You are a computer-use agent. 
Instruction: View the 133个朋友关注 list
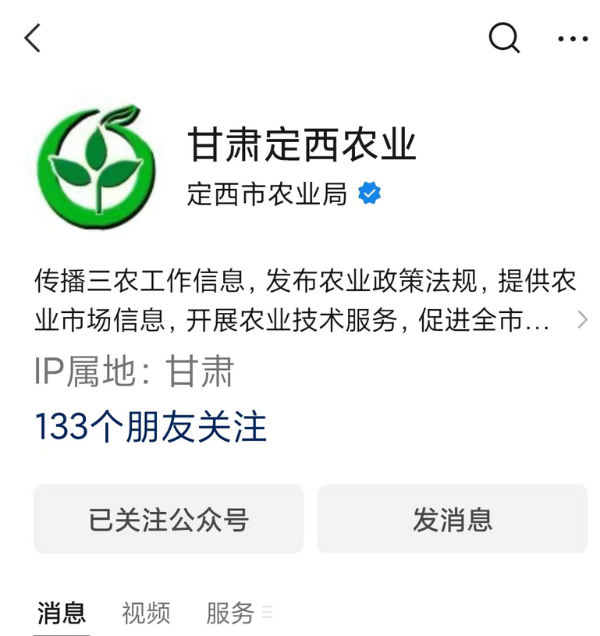(x=151, y=427)
